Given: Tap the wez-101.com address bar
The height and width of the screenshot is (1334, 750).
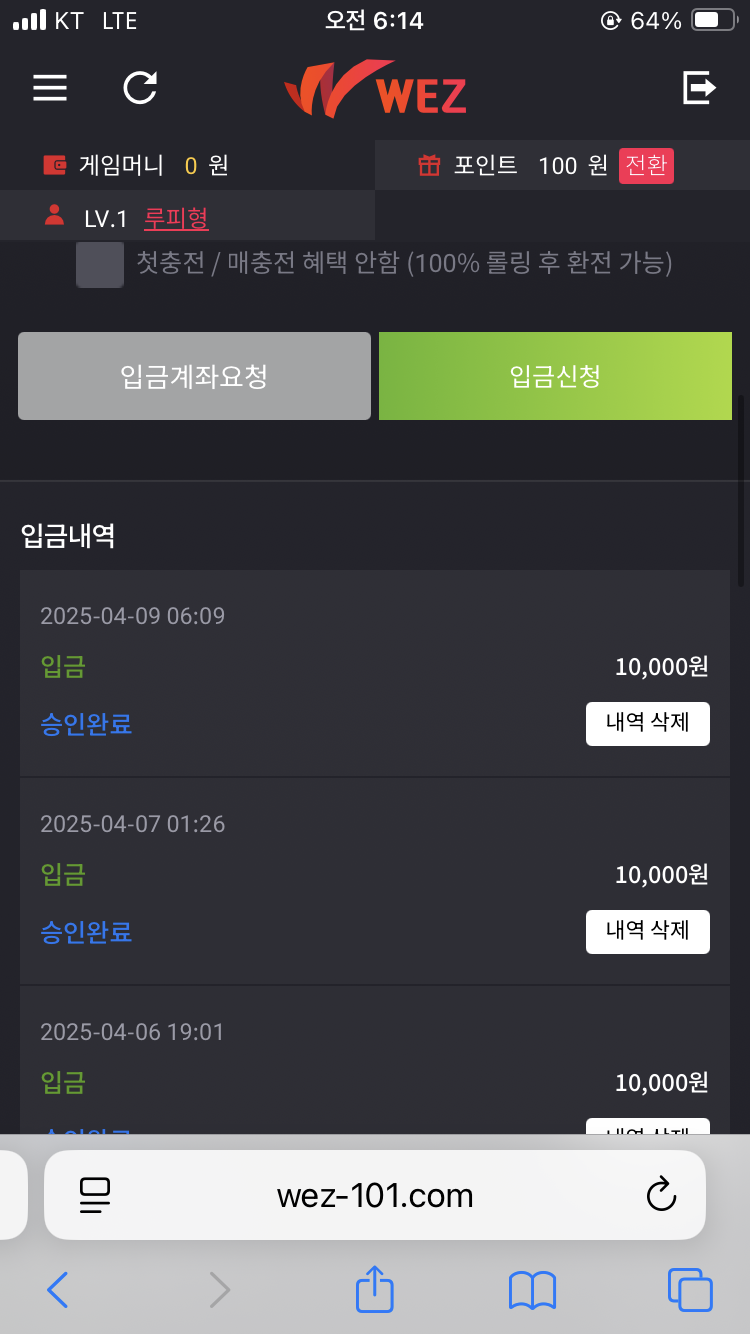Looking at the screenshot, I should 375,1195.
